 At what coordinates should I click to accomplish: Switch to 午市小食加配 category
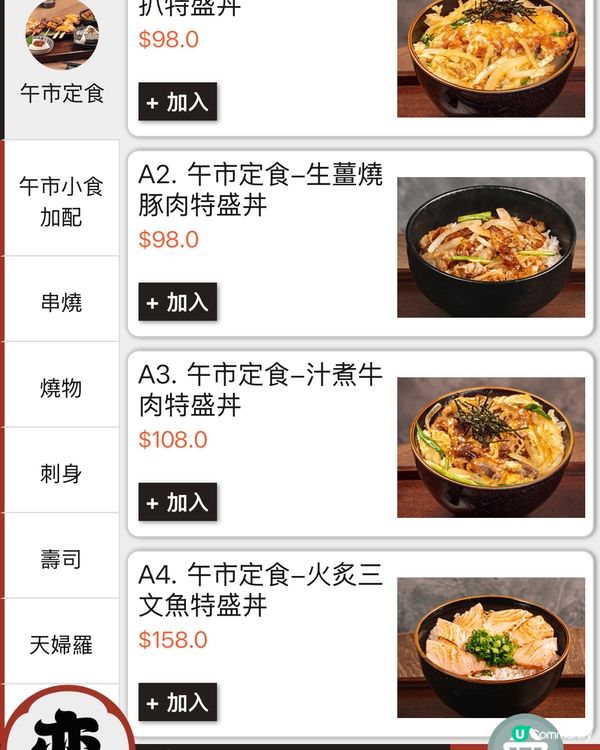(x=62, y=201)
